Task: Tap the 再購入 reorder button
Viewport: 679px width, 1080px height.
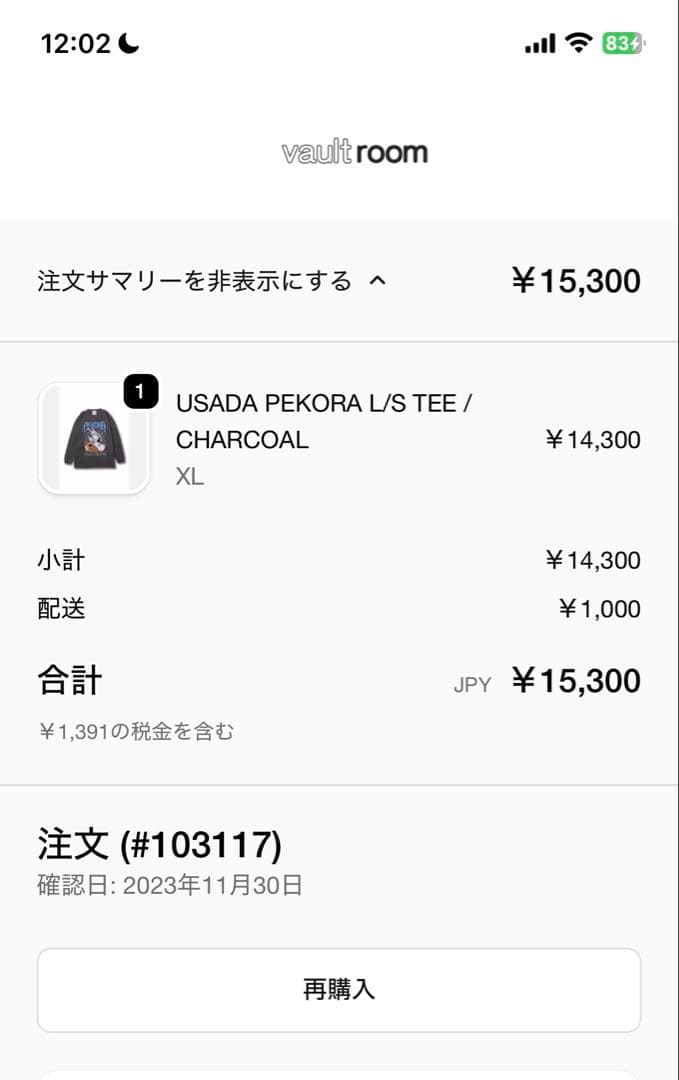Action: [x=339, y=989]
